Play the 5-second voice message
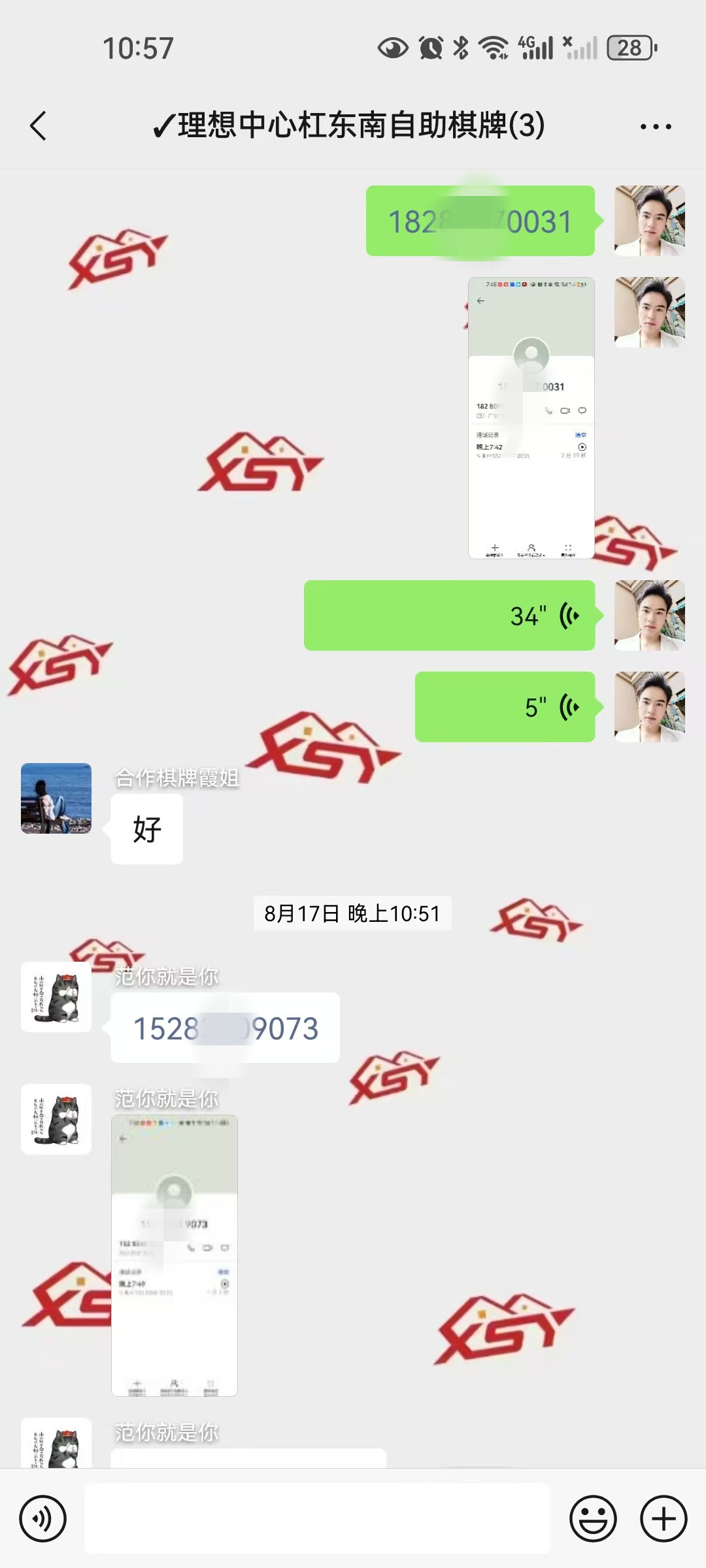This screenshot has height=1568, width=706. pos(505,707)
